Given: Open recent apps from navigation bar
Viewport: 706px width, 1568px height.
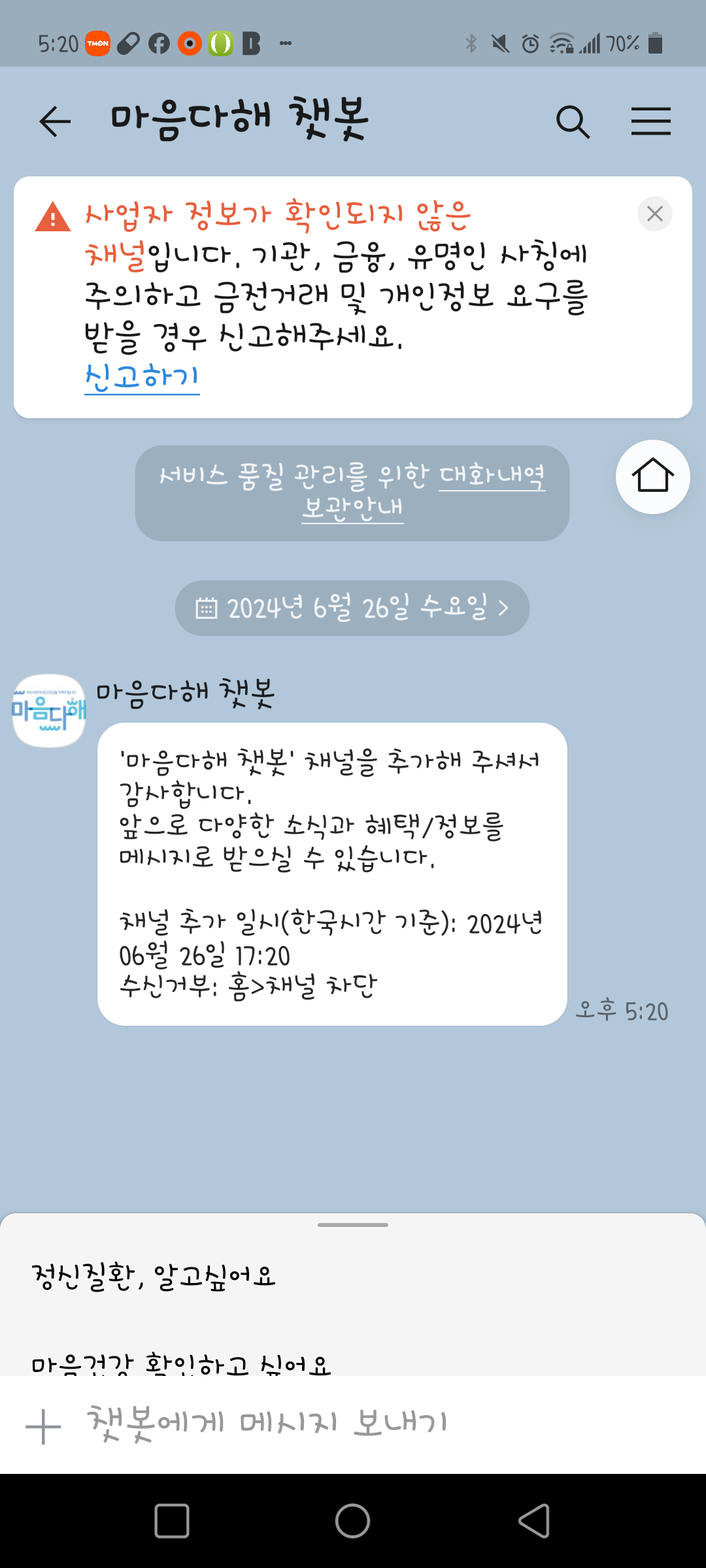Looking at the screenshot, I should (x=172, y=1521).
